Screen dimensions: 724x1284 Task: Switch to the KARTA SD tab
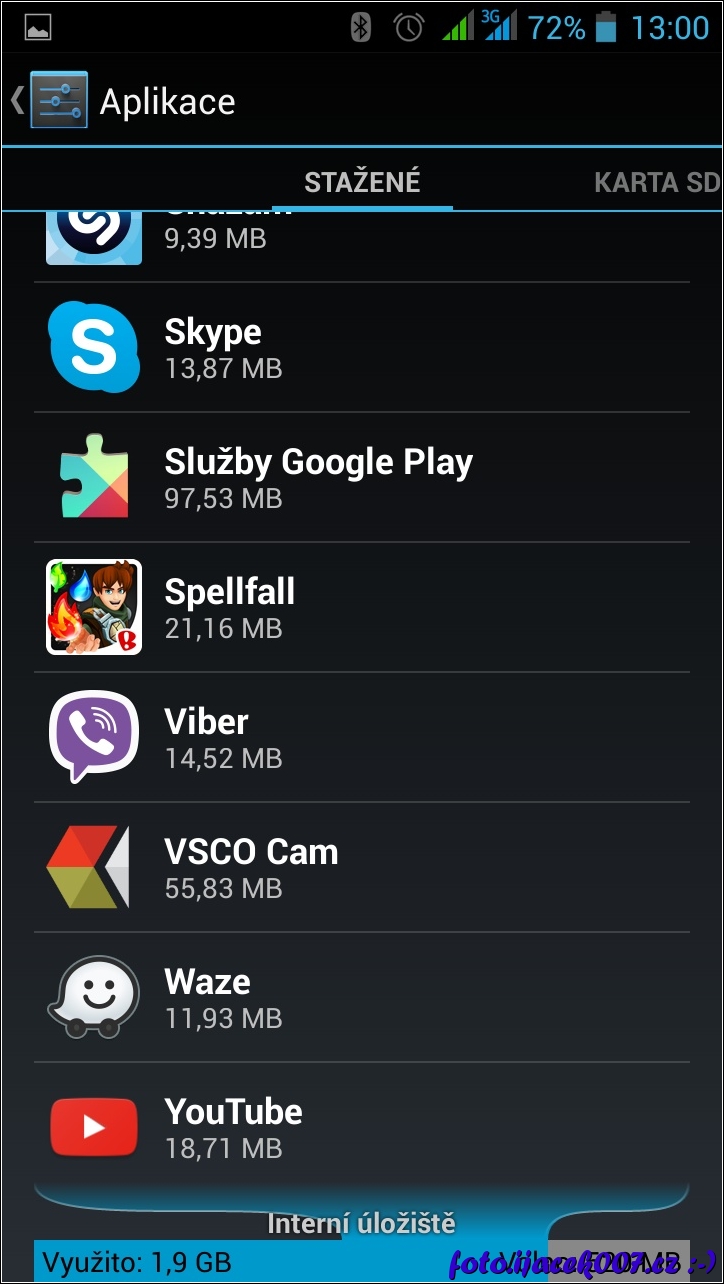tap(655, 182)
